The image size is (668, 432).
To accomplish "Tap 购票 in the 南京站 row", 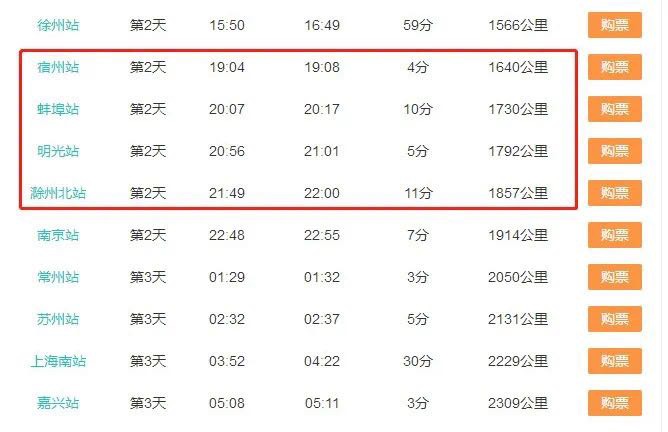I will click(x=614, y=235).
